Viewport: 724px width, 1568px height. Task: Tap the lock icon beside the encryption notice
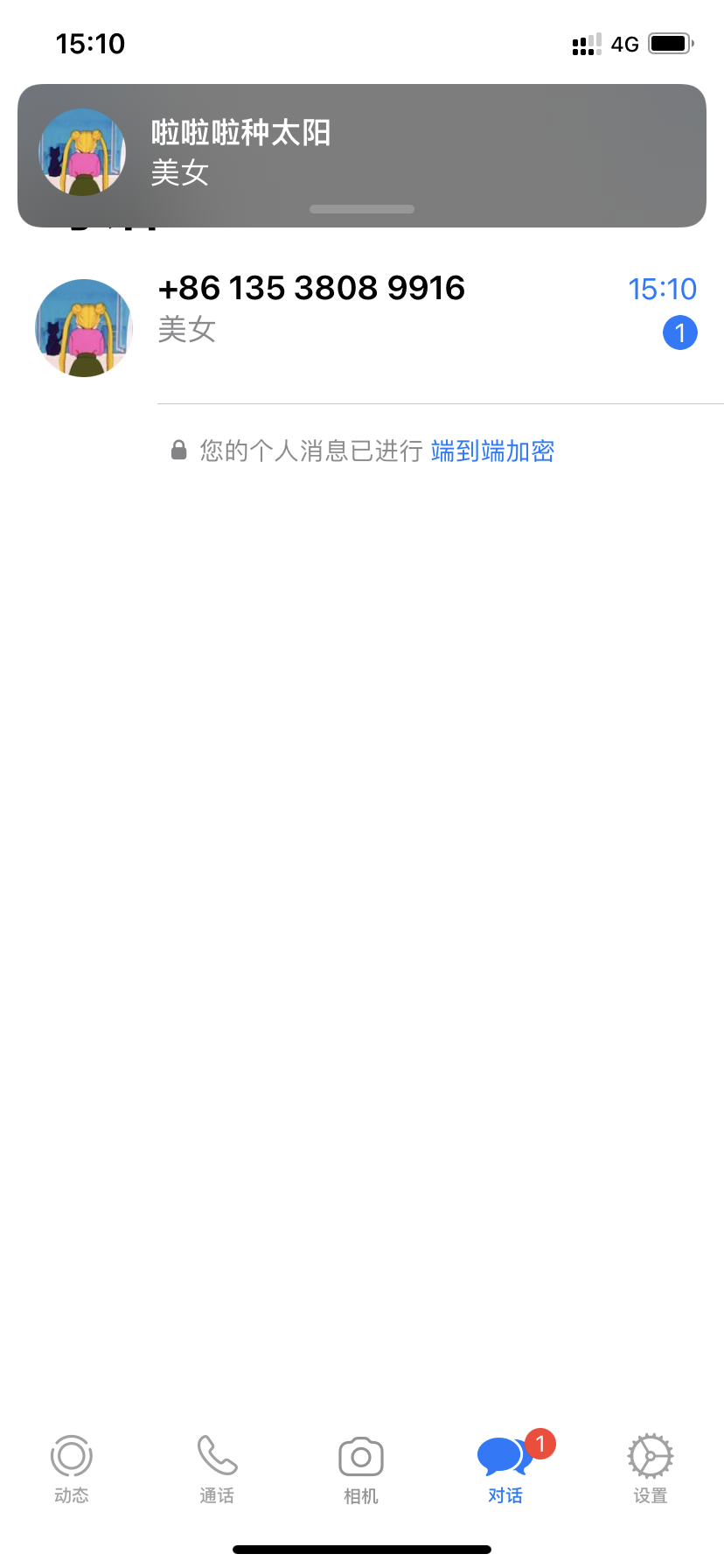(178, 451)
